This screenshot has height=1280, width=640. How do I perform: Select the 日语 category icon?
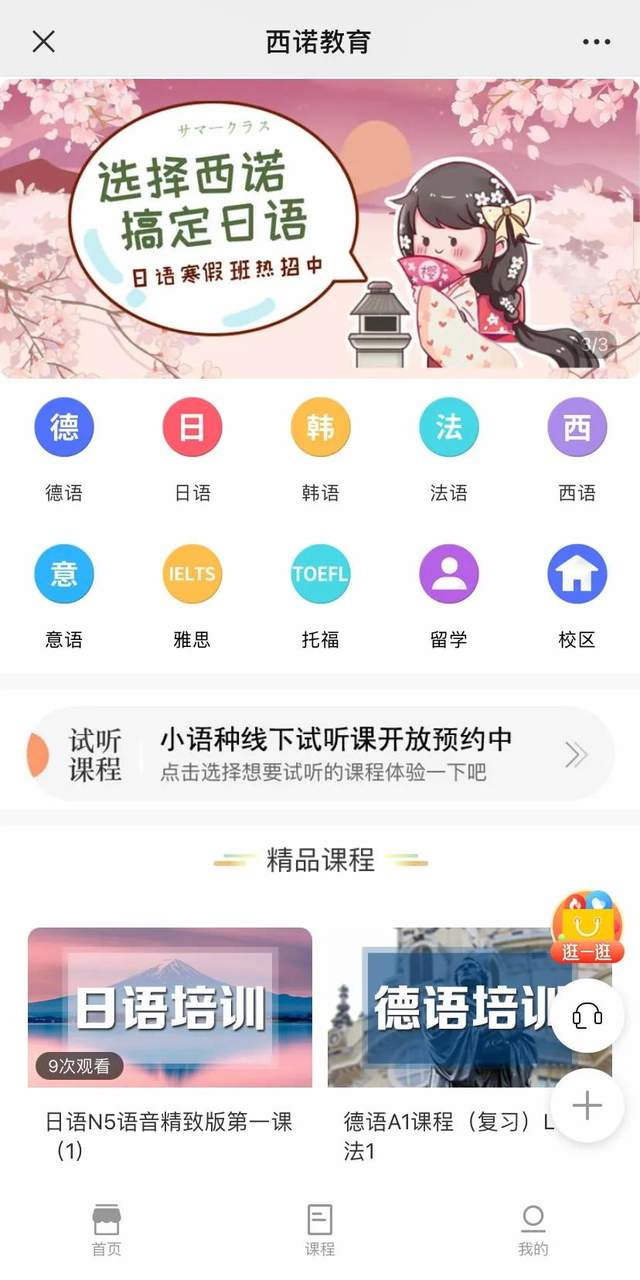(192, 428)
